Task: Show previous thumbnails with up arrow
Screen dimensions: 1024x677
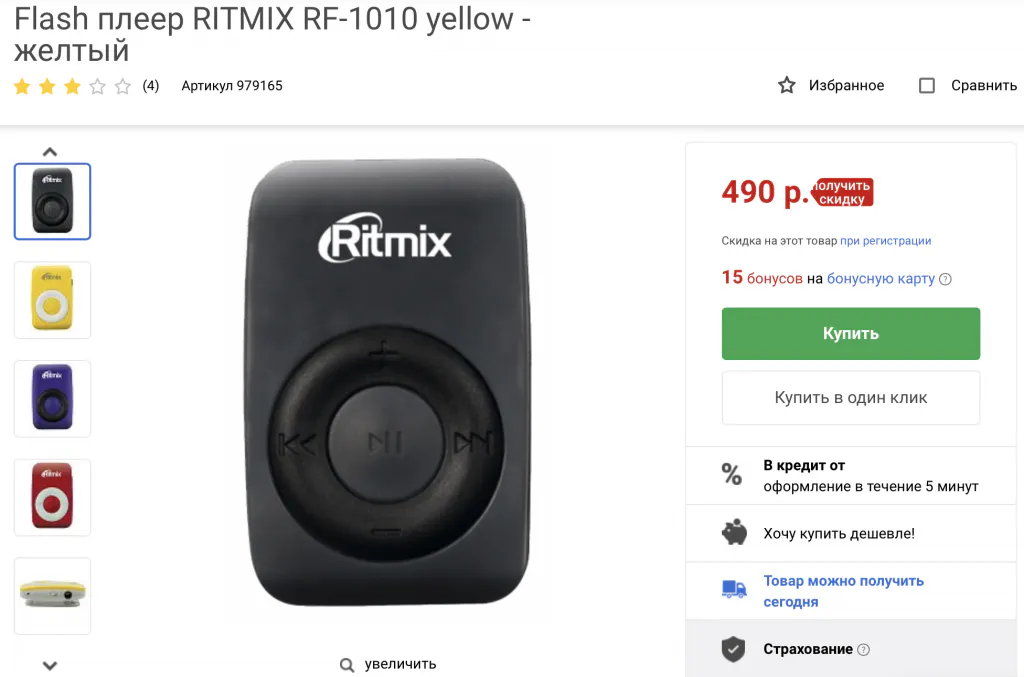Action: [x=50, y=152]
